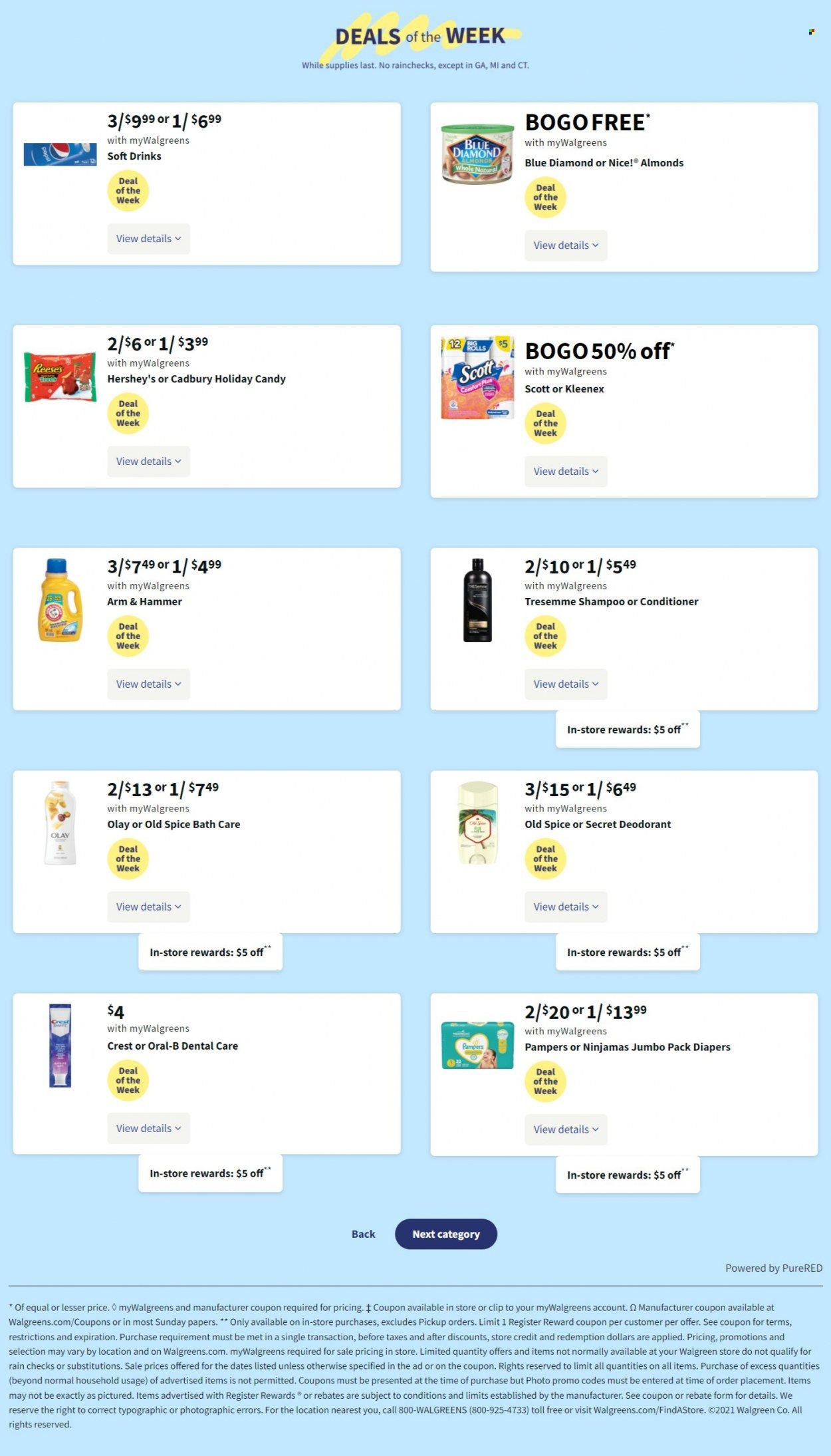
Task: Open View details for Scott or Kleenex
Action: click(566, 472)
